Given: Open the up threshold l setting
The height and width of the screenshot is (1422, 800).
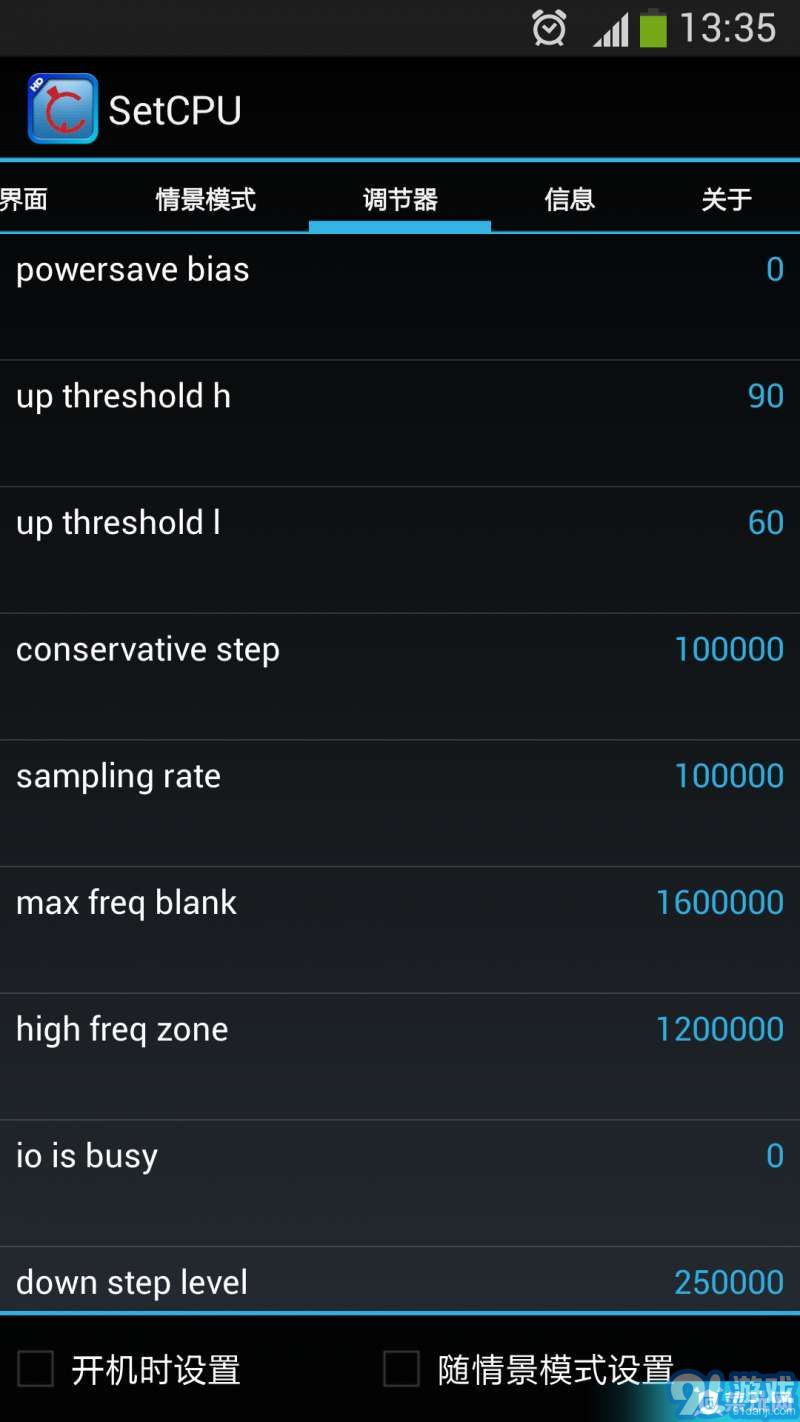Looking at the screenshot, I should click(x=400, y=549).
